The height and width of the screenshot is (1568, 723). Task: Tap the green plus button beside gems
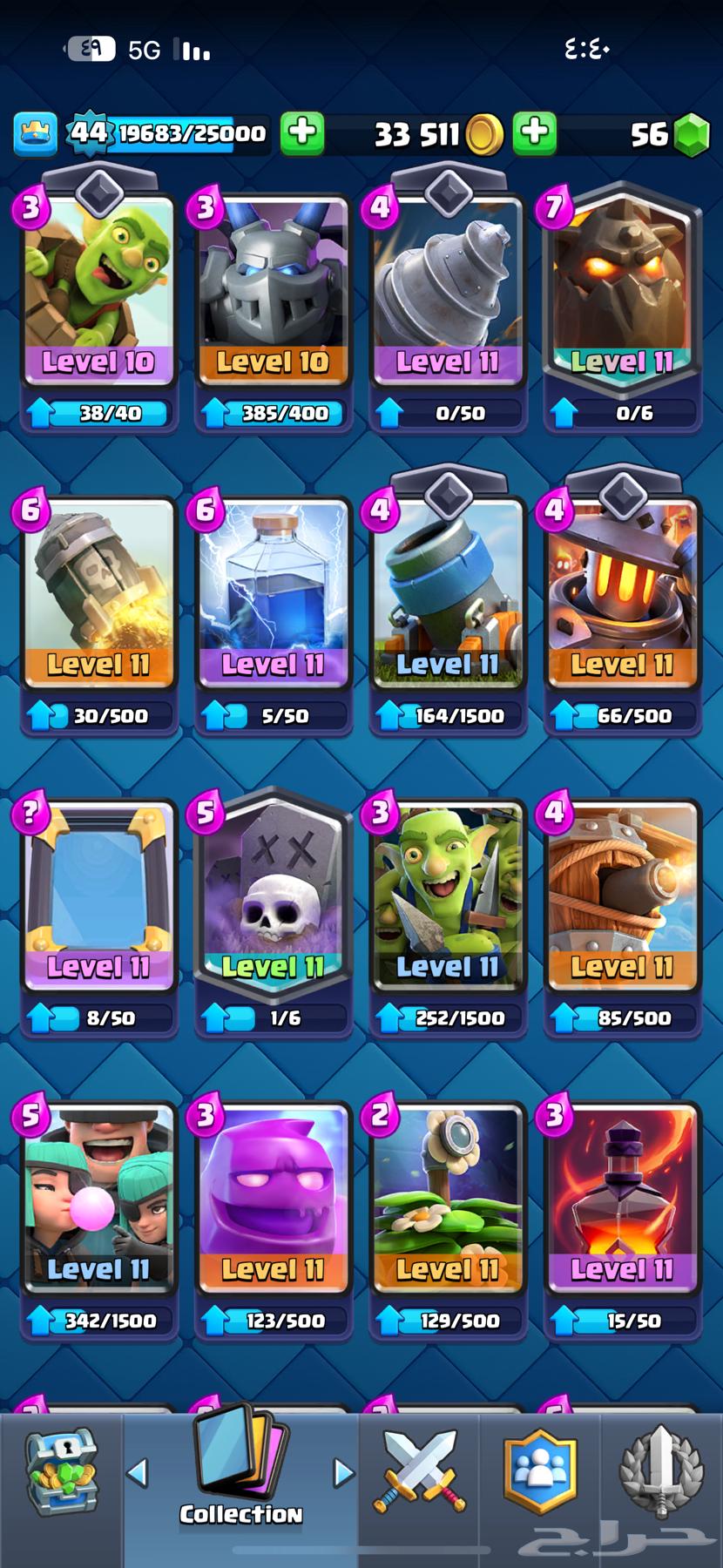tap(534, 133)
